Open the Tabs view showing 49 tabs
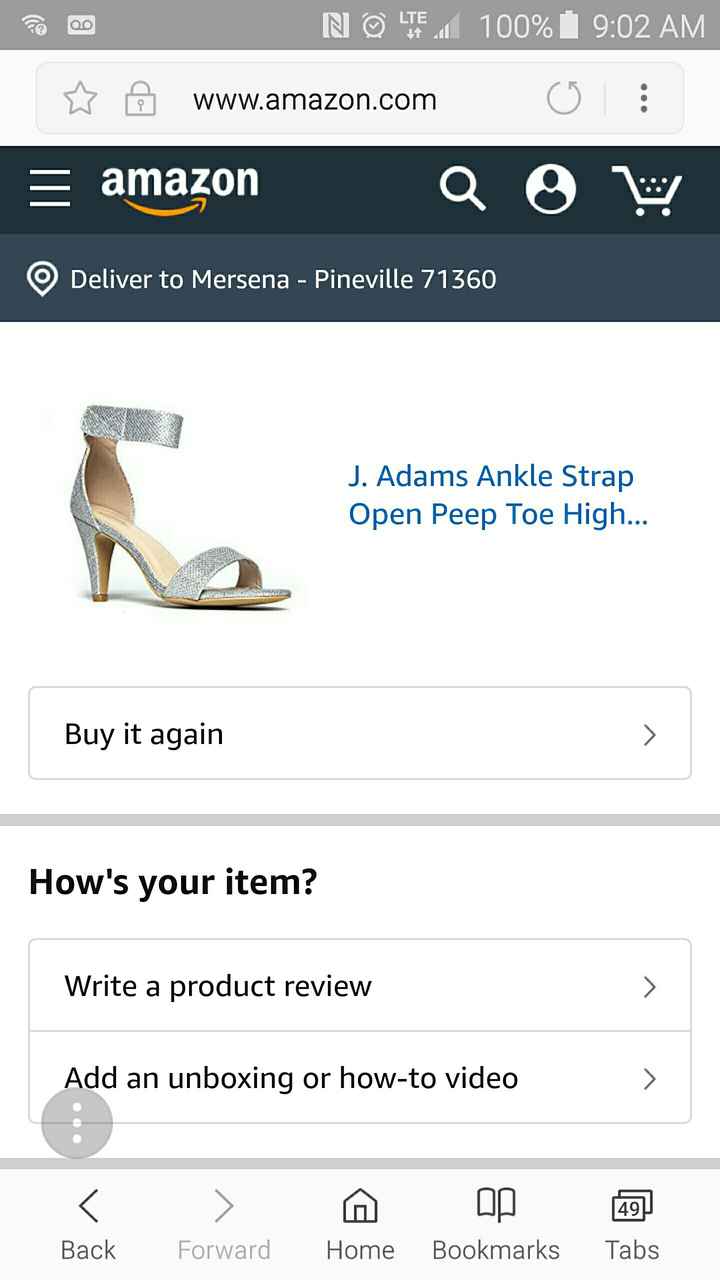 click(x=631, y=1220)
